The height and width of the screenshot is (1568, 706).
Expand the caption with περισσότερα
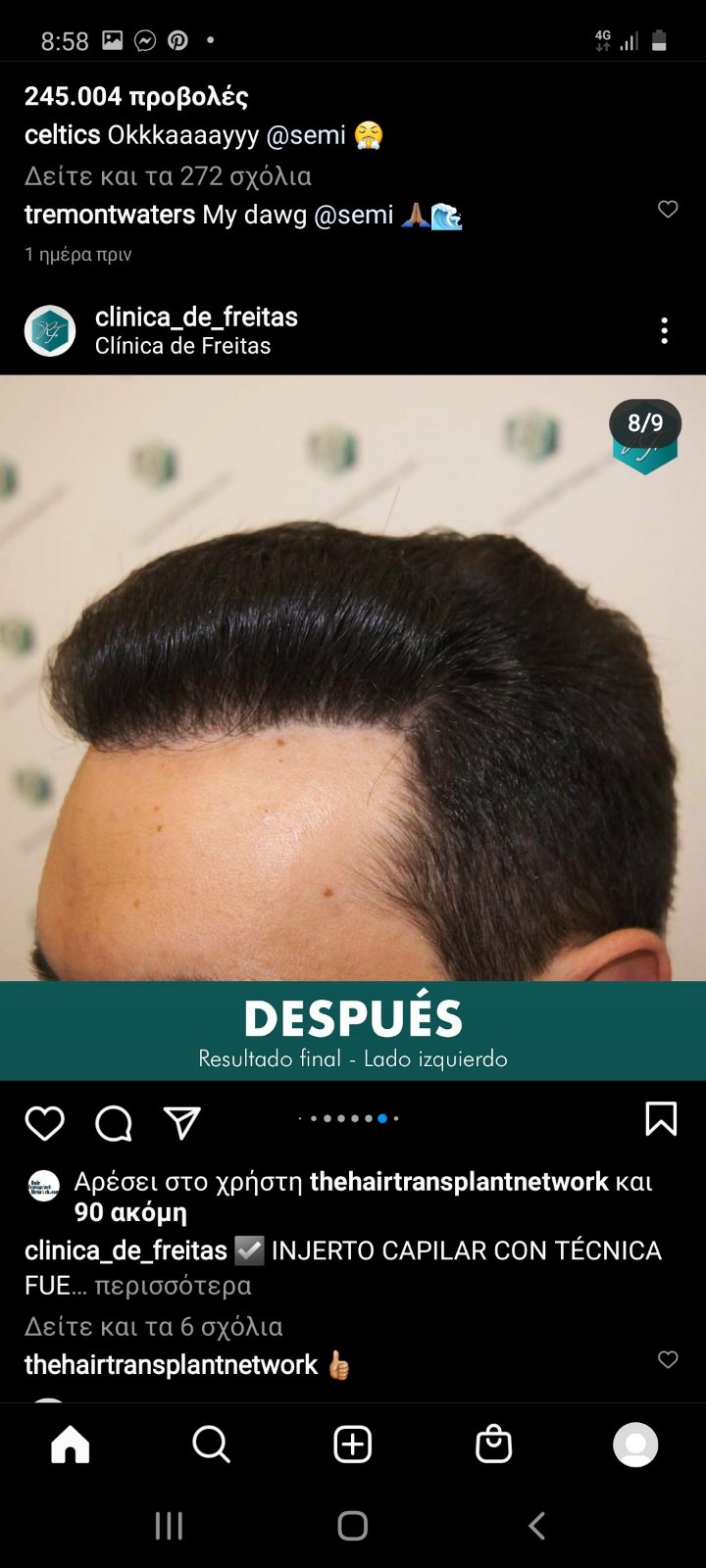click(x=173, y=1285)
